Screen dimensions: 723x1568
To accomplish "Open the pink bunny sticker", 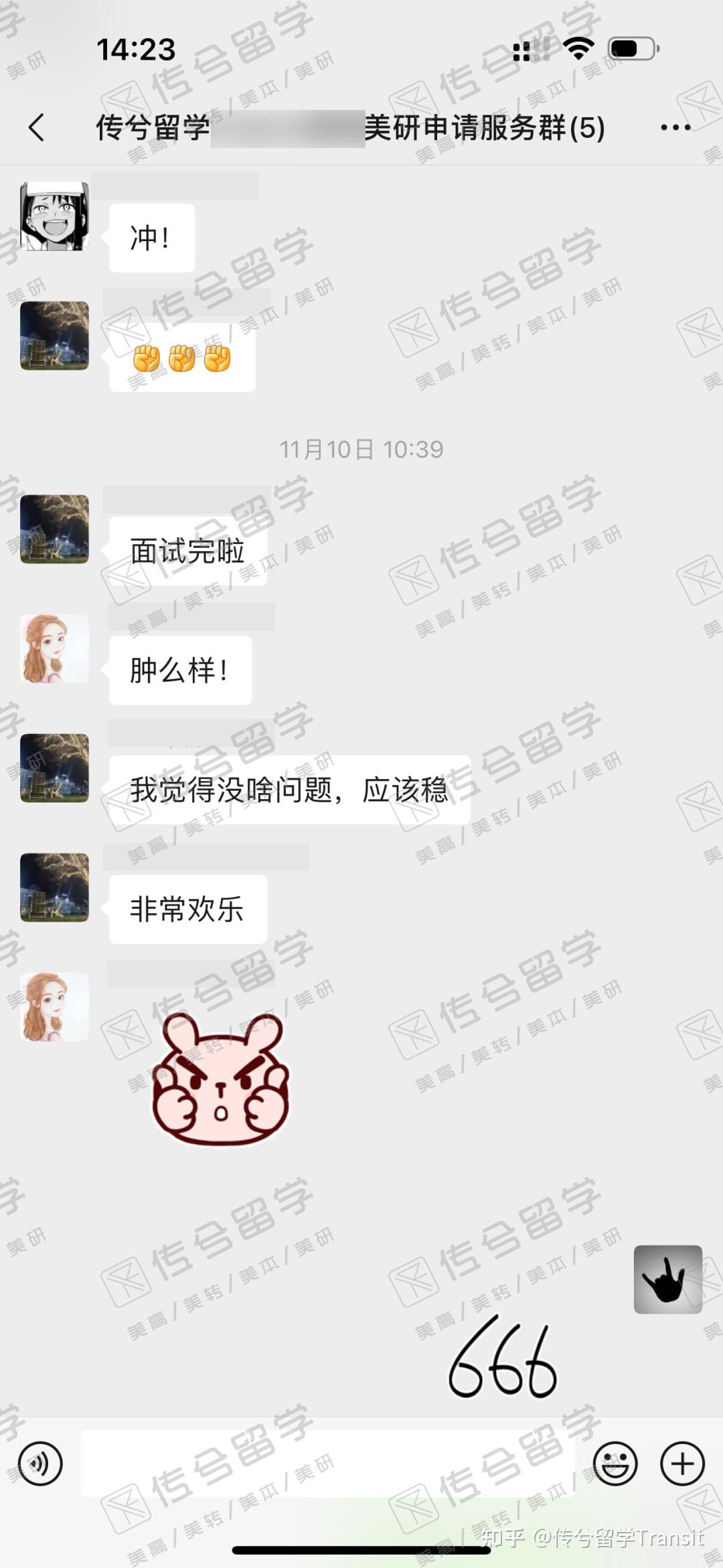I will [220, 1078].
